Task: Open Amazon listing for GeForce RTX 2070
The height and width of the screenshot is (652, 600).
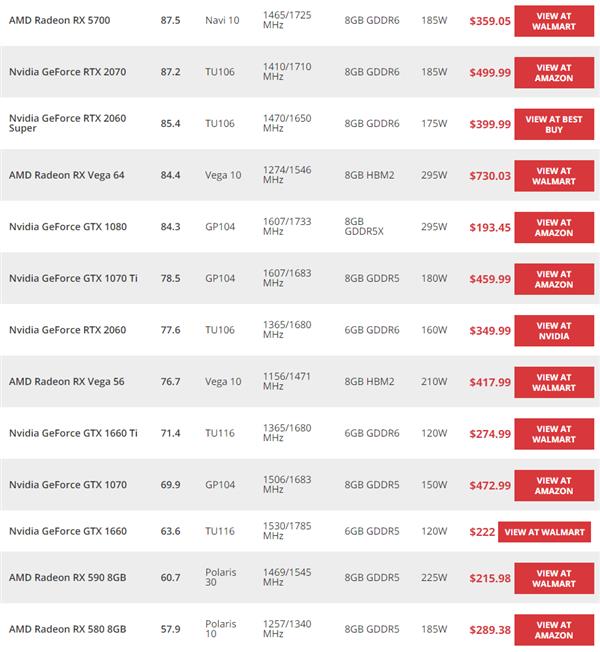Action: pos(553,72)
